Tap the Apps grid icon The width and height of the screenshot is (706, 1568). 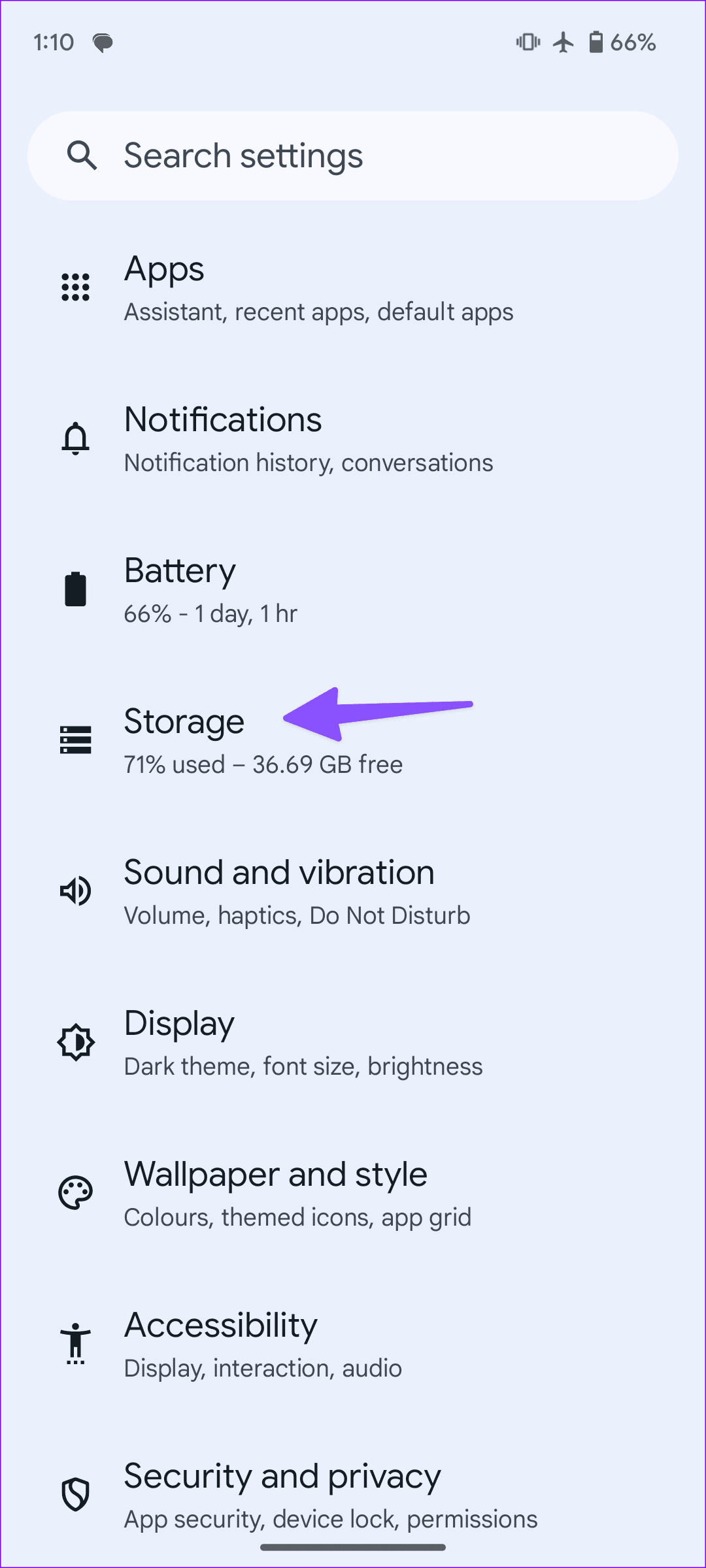click(75, 286)
